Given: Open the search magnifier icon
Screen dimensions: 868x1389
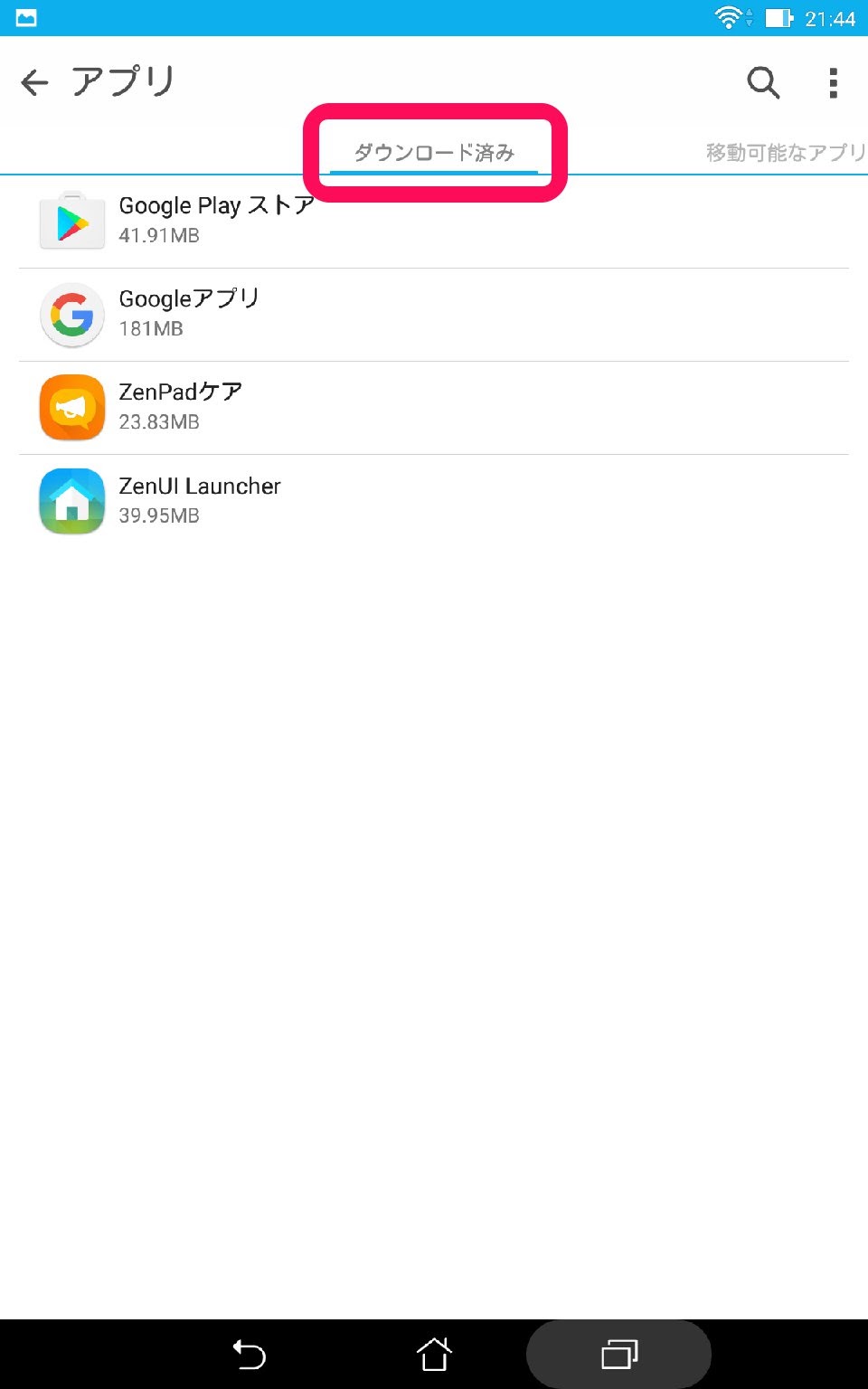Looking at the screenshot, I should [x=763, y=82].
